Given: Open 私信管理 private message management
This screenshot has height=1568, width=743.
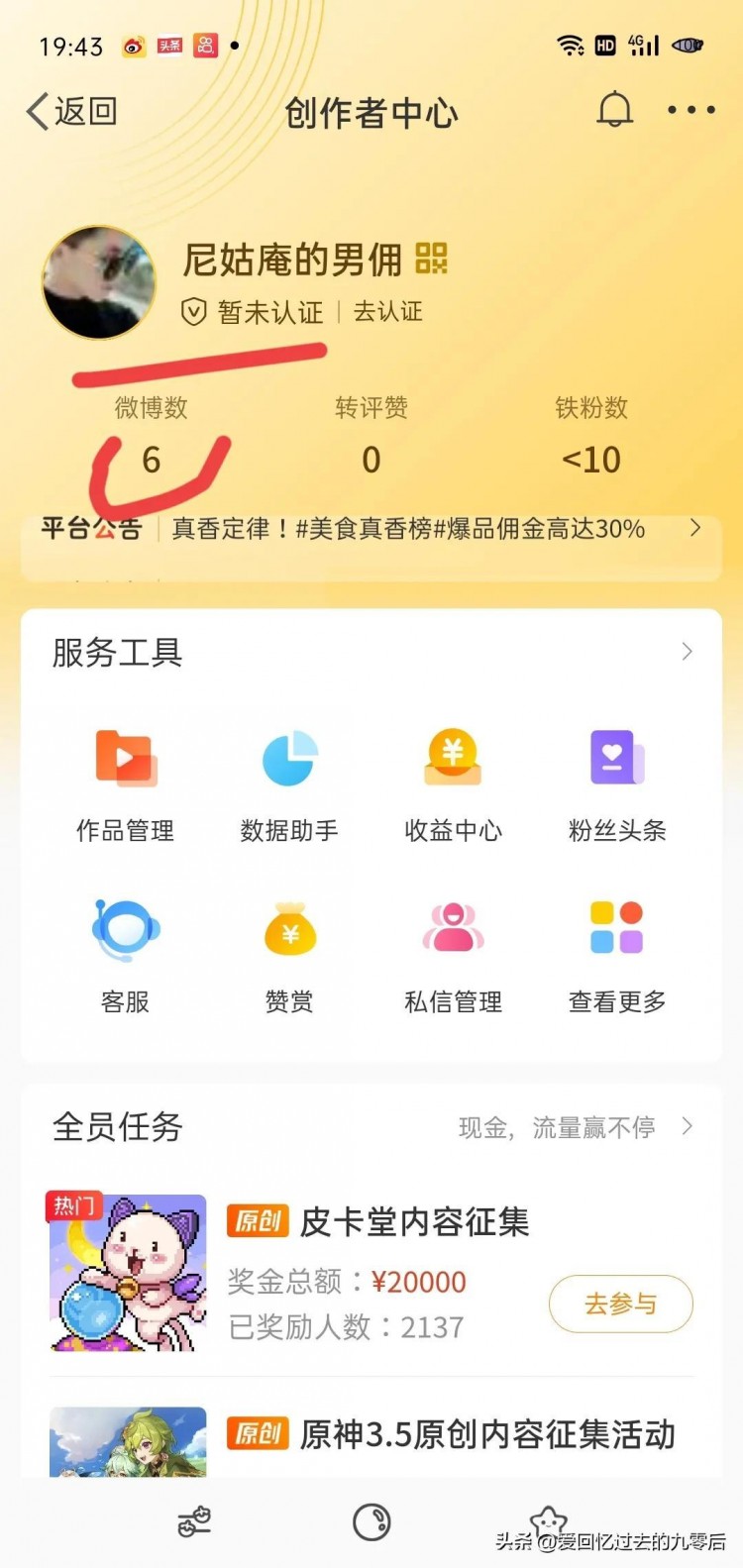Looking at the screenshot, I should (452, 951).
